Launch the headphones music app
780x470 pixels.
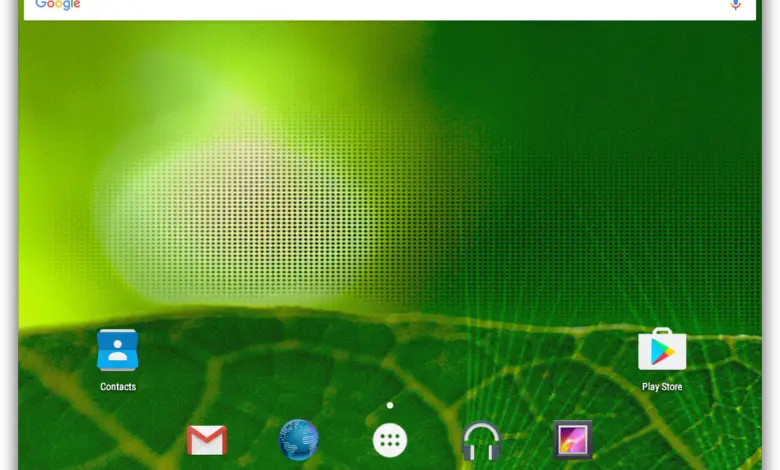(x=481, y=440)
